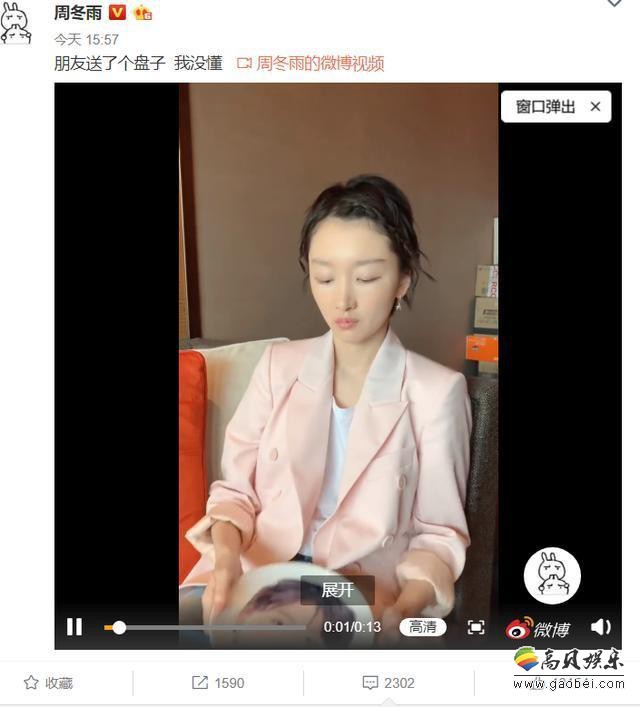The height and width of the screenshot is (707, 640).
Task: Add post to favorites with 收藏
Action: [48, 683]
